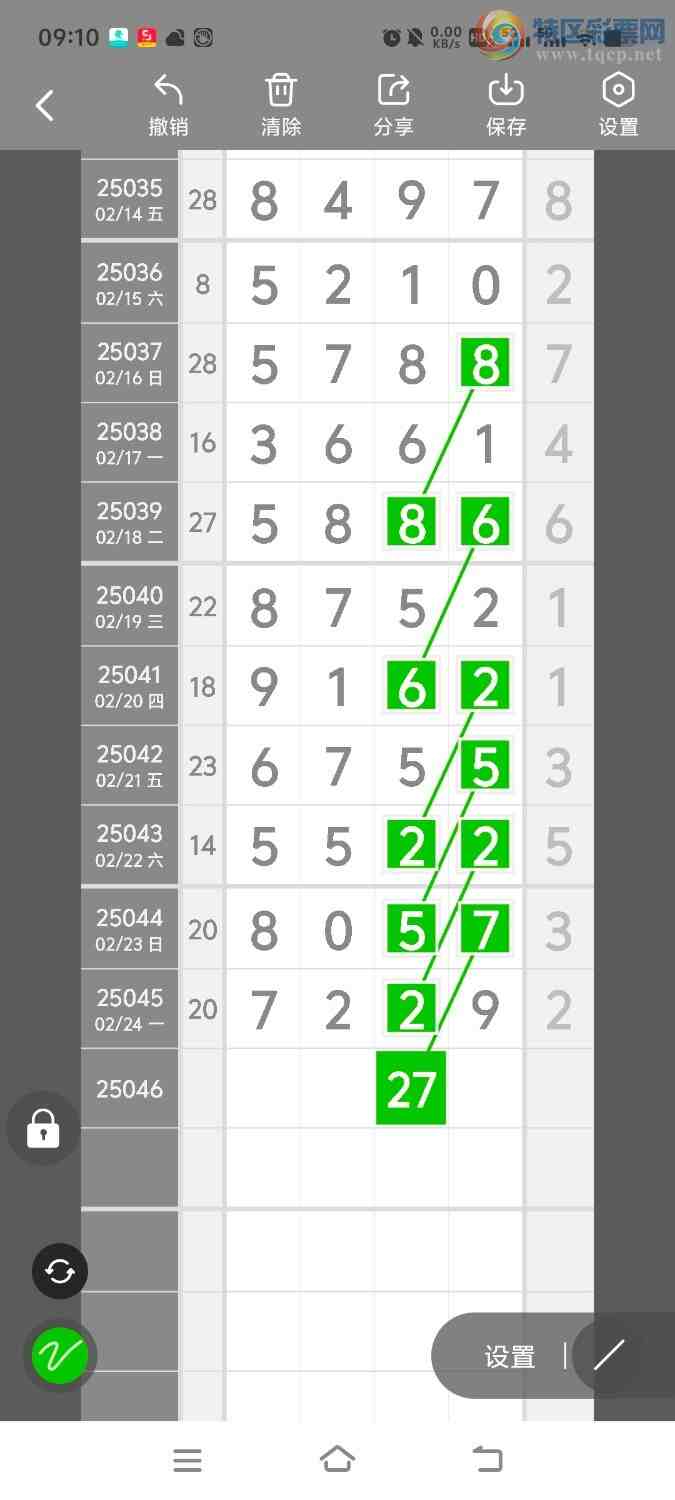Share the chart via 分享
Viewport: 675px width, 1500px height.
(x=394, y=105)
